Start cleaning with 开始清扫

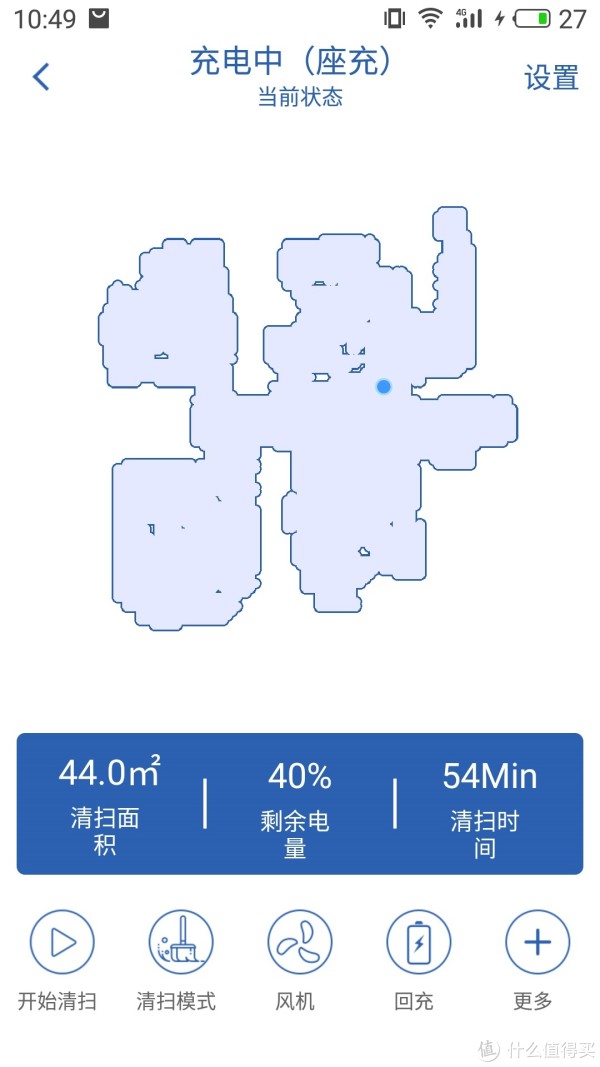[x=61, y=942]
